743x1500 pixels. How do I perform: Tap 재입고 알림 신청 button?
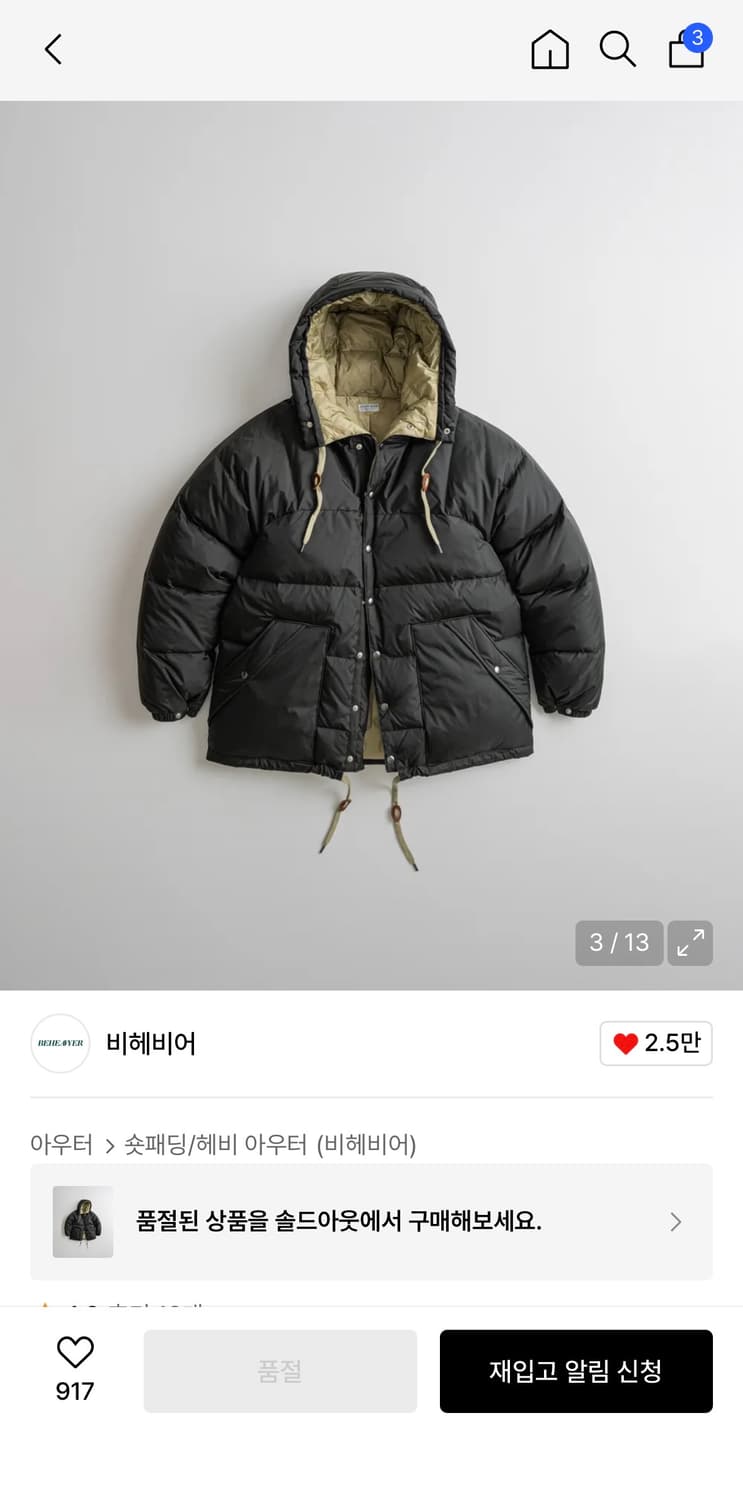576,1371
